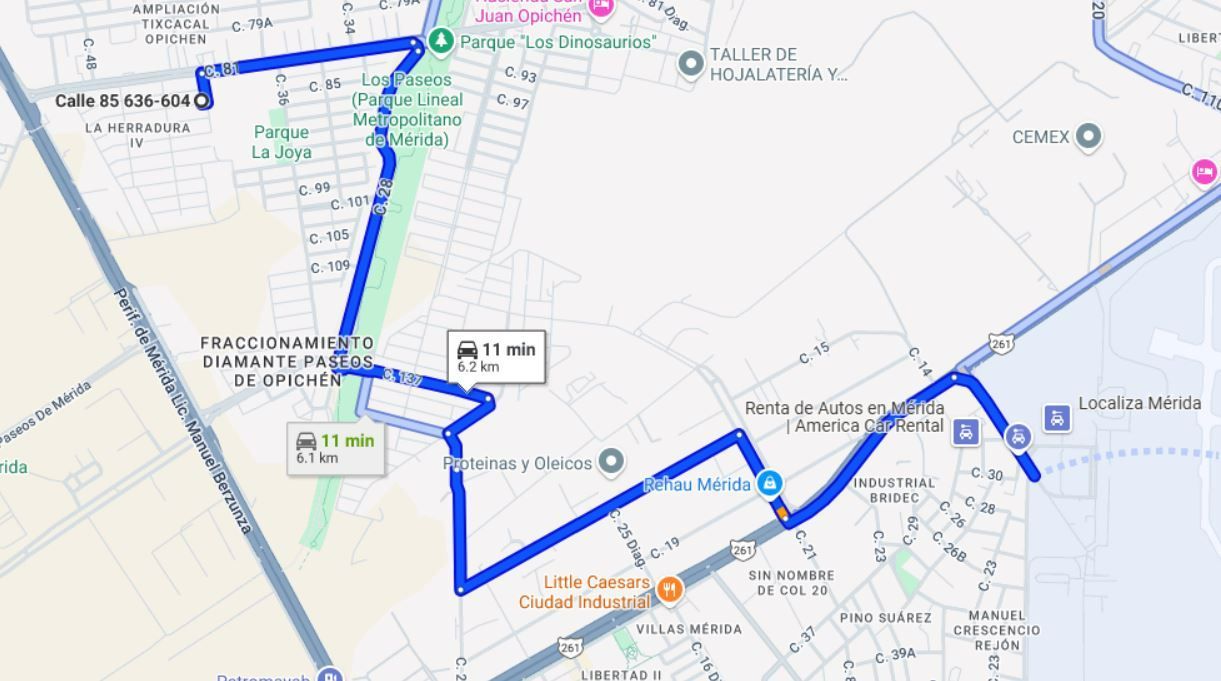
Task: Open the pink hotel marker near CEMEX
Action: tap(1205, 172)
